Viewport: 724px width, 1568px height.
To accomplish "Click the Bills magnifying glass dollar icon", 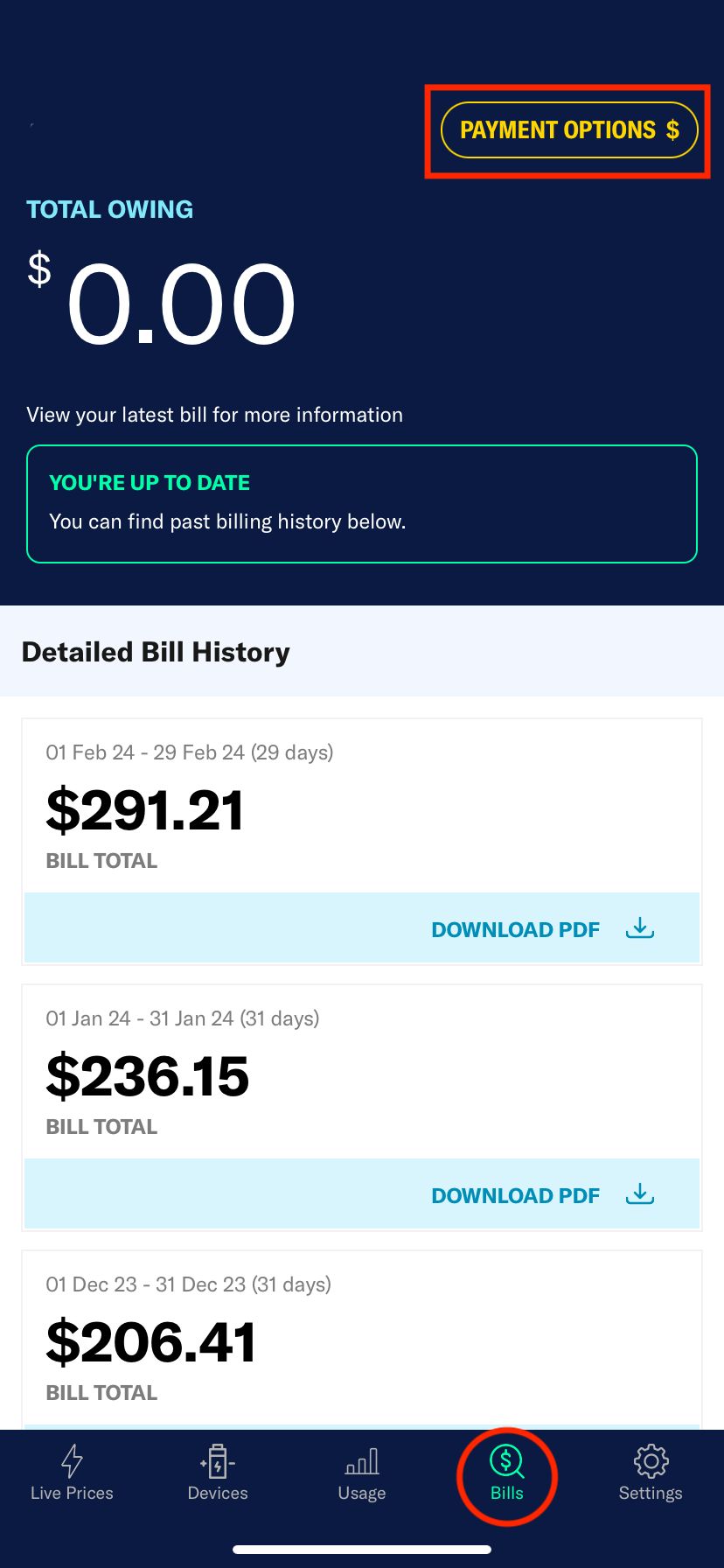I will click(x=506, y=1459).
